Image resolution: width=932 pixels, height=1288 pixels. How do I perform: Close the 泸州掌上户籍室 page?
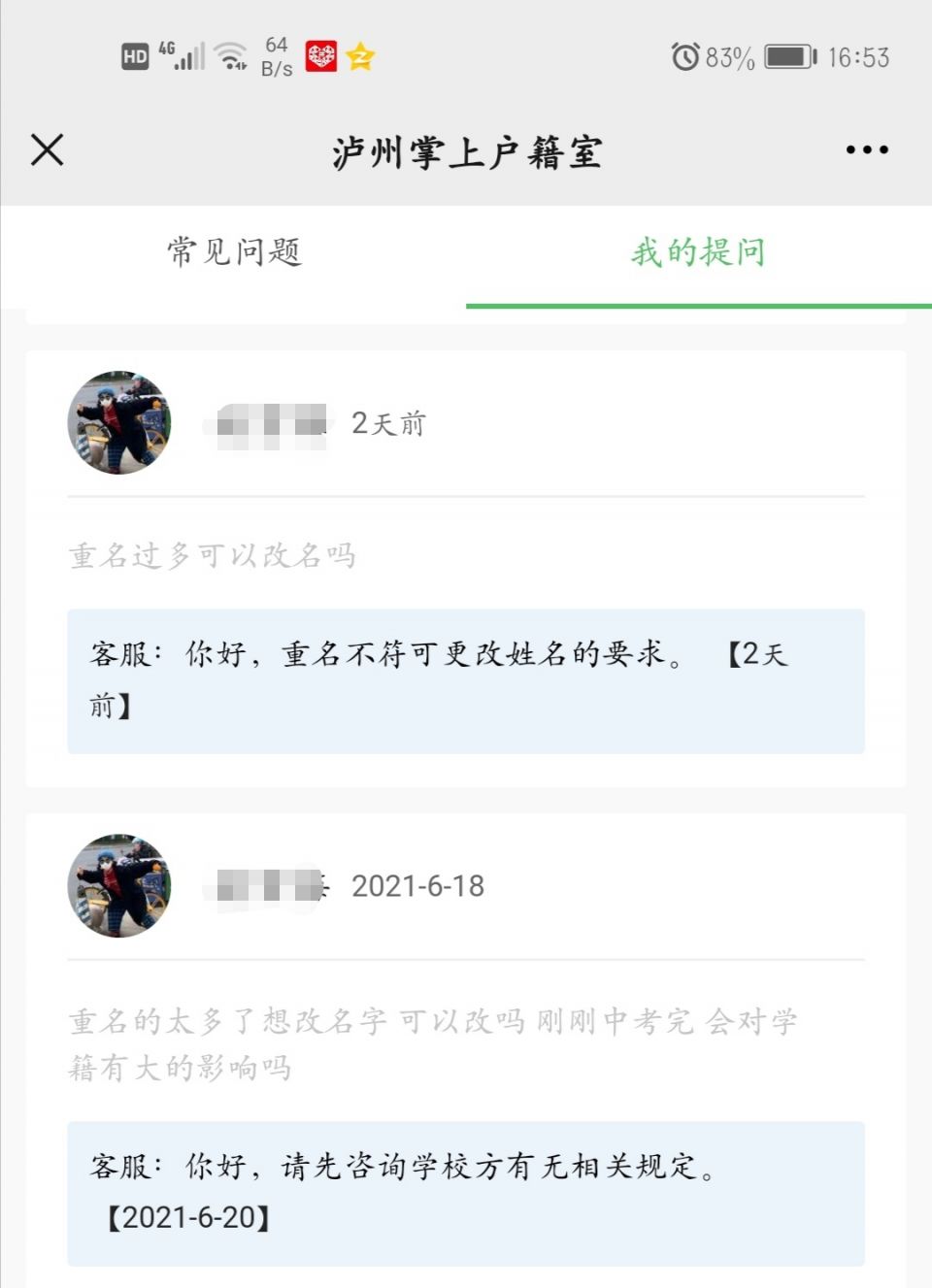(x=47, y=150)
